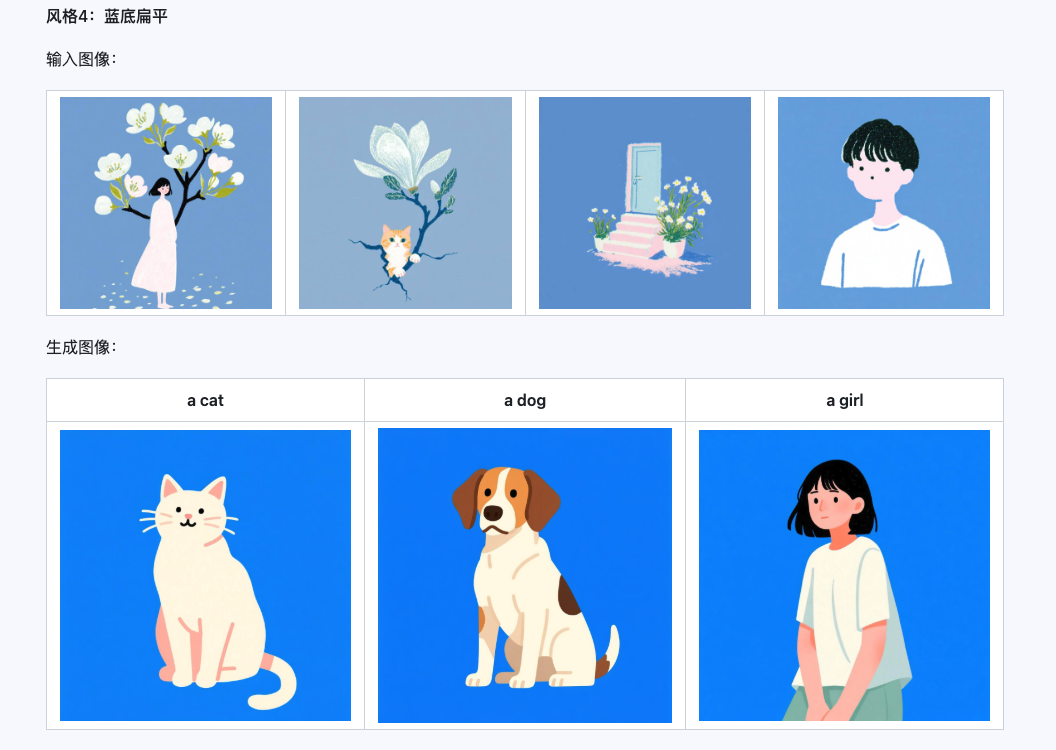Open the input image of boy in white shirt
This screenshot has width=1056, height=750.
[883, 203]
